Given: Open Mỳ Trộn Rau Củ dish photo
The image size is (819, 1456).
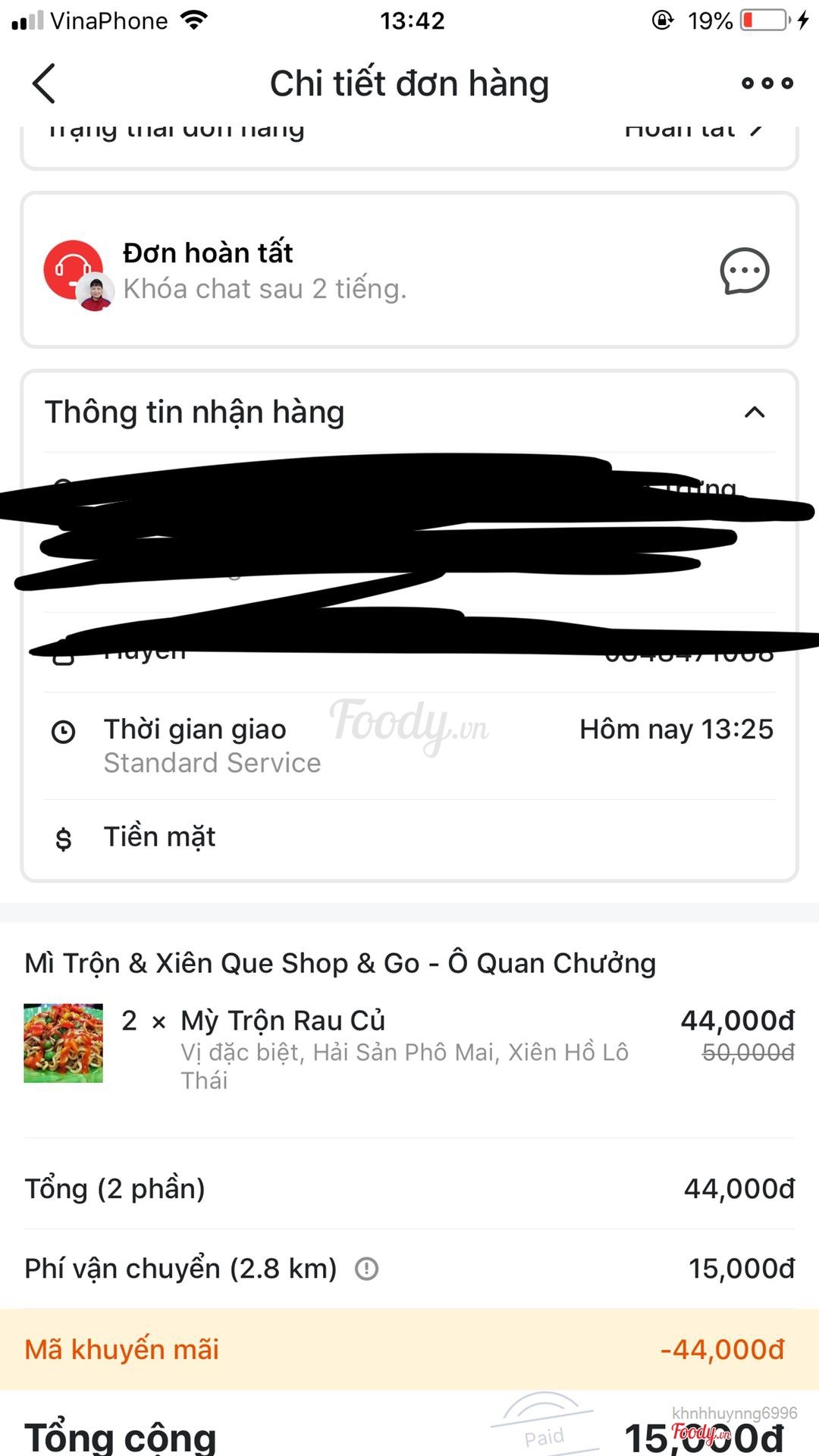Looking at the screenshot, I should pos(64,1043).
